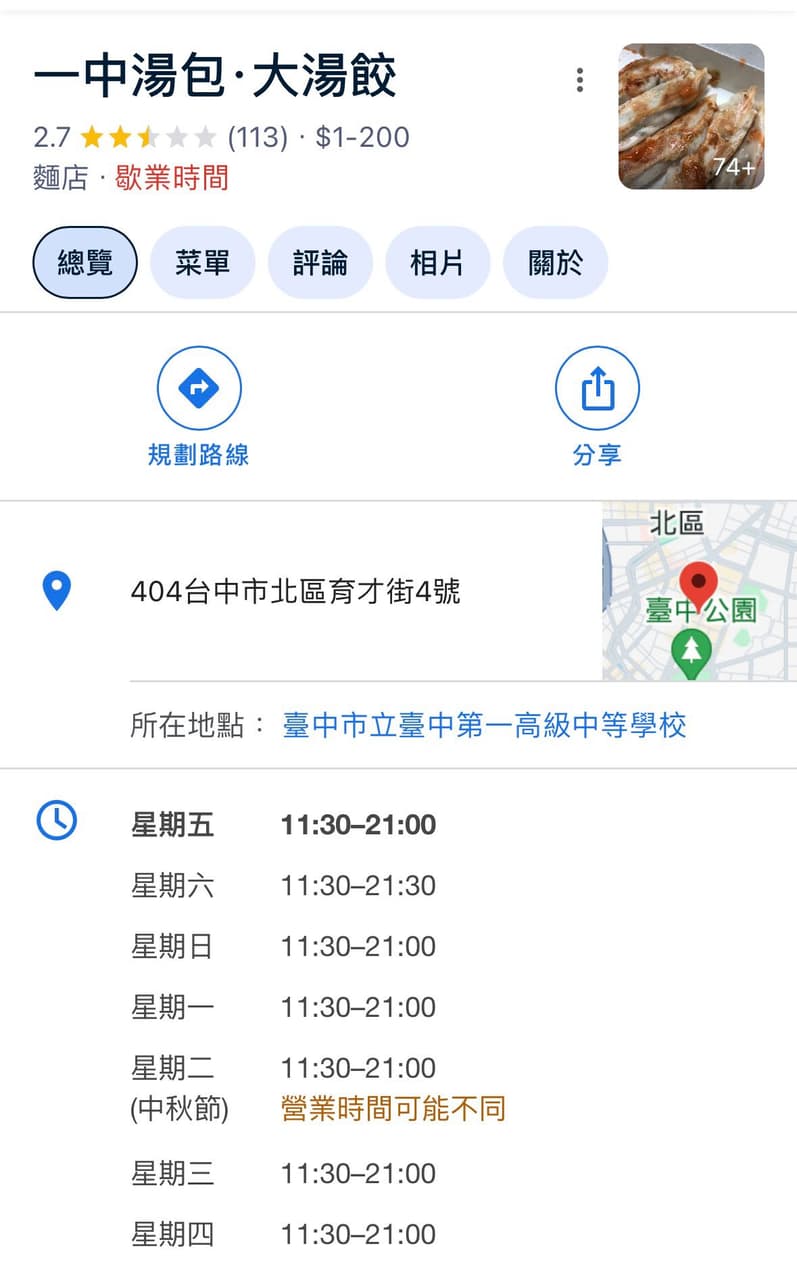Open the address row 404台中市北區育才街4號

(300, 592)
